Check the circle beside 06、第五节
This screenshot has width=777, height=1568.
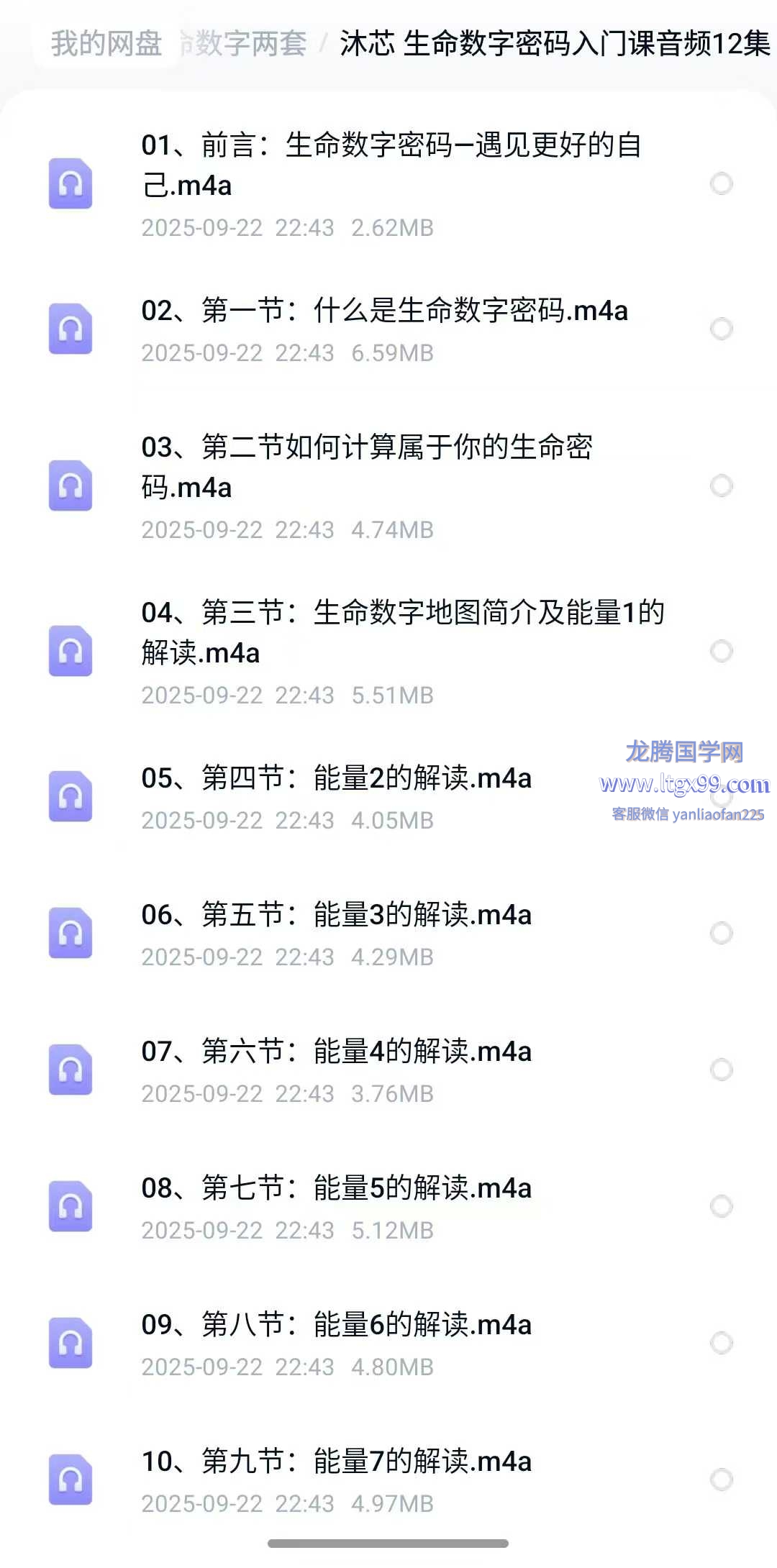click(721, 934)
